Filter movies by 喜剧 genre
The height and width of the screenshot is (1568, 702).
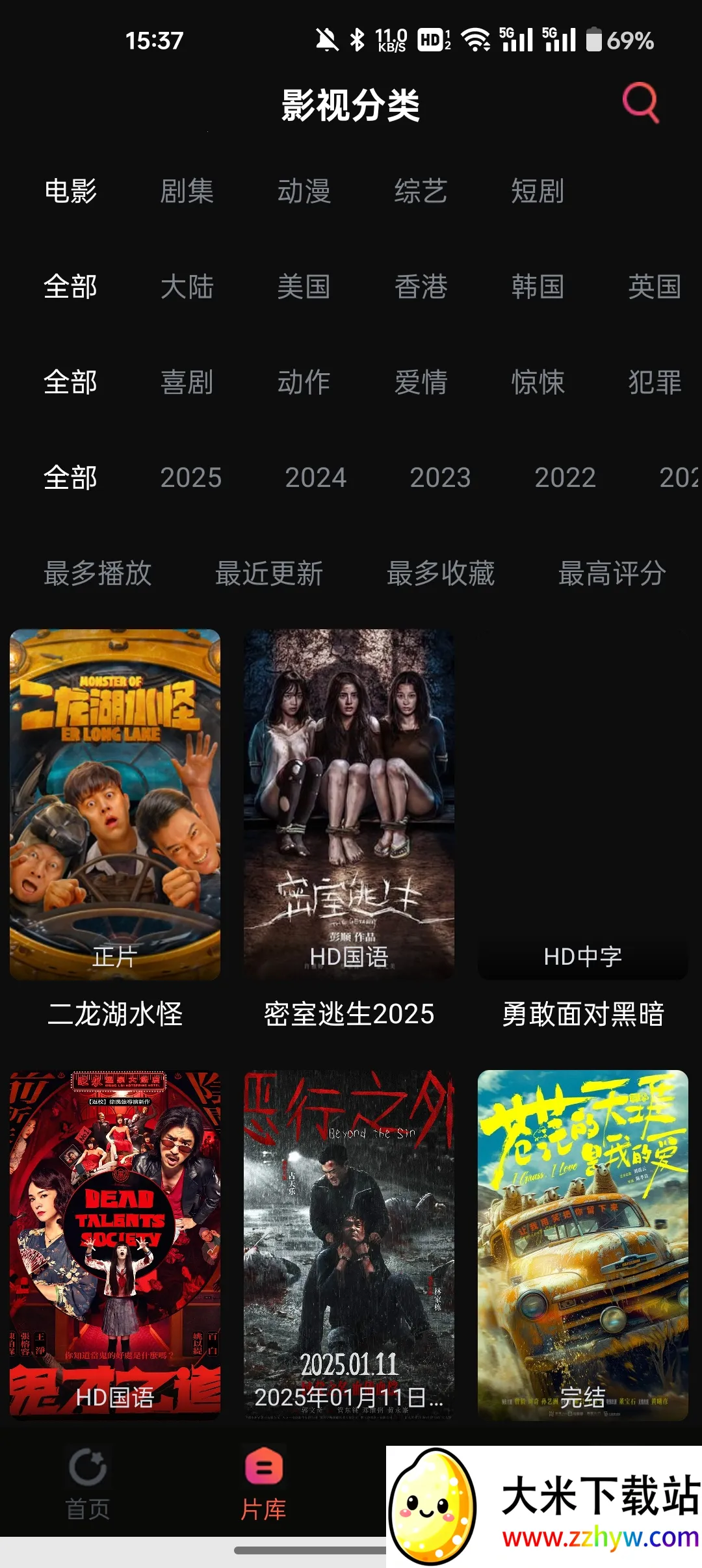click(187, 382)
